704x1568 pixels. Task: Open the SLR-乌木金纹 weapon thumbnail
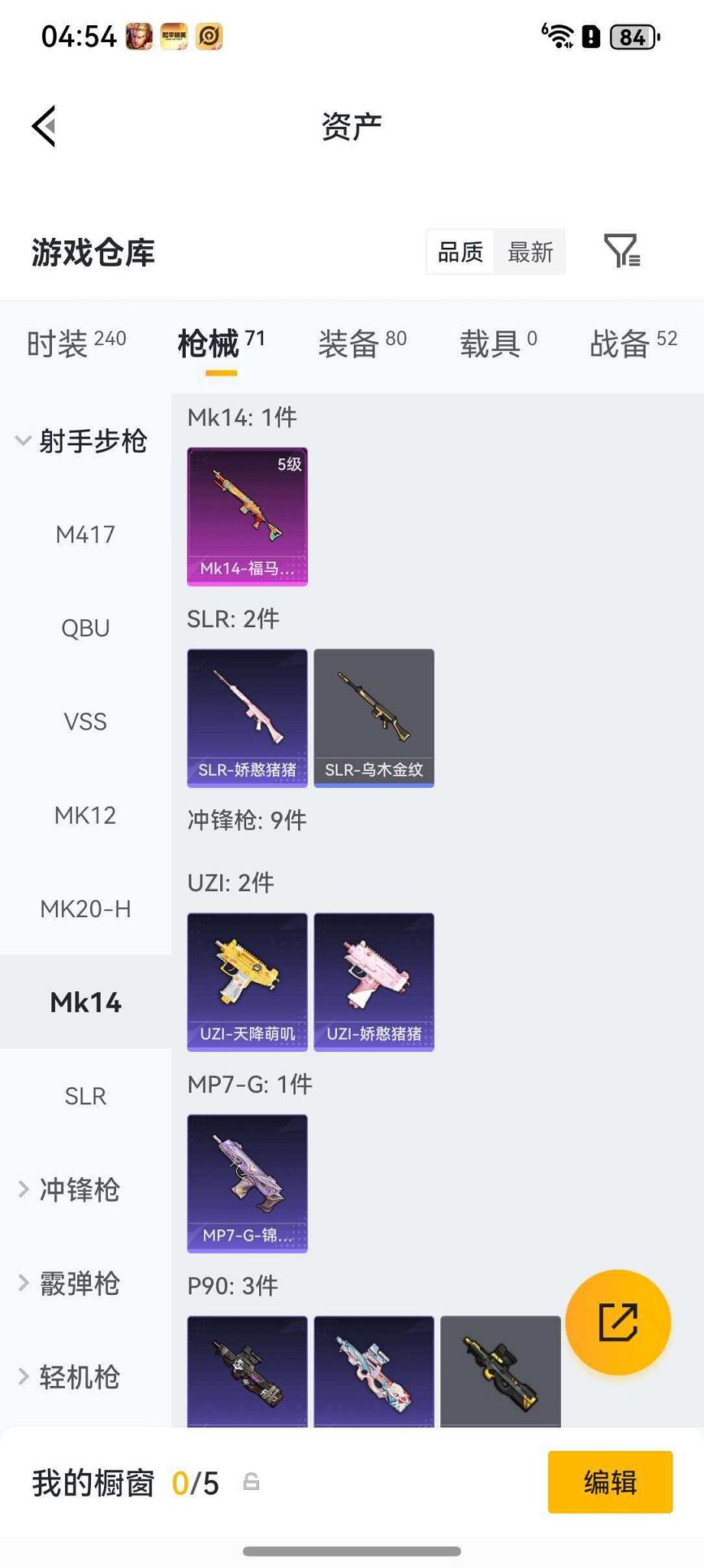374,715
